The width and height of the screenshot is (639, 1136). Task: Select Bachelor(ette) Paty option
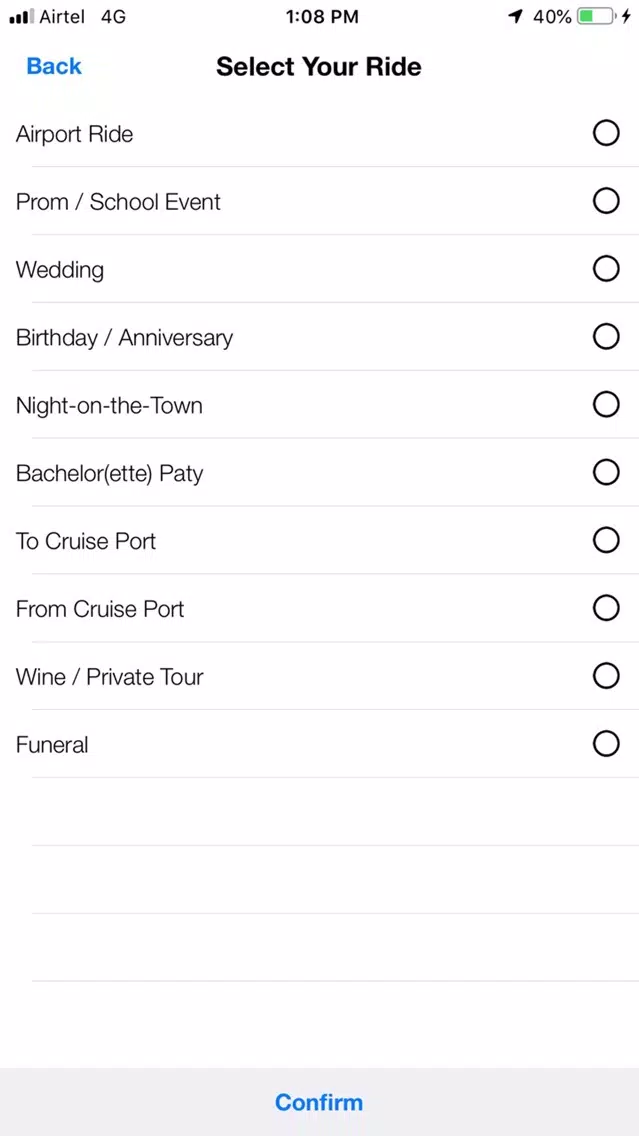320,472
